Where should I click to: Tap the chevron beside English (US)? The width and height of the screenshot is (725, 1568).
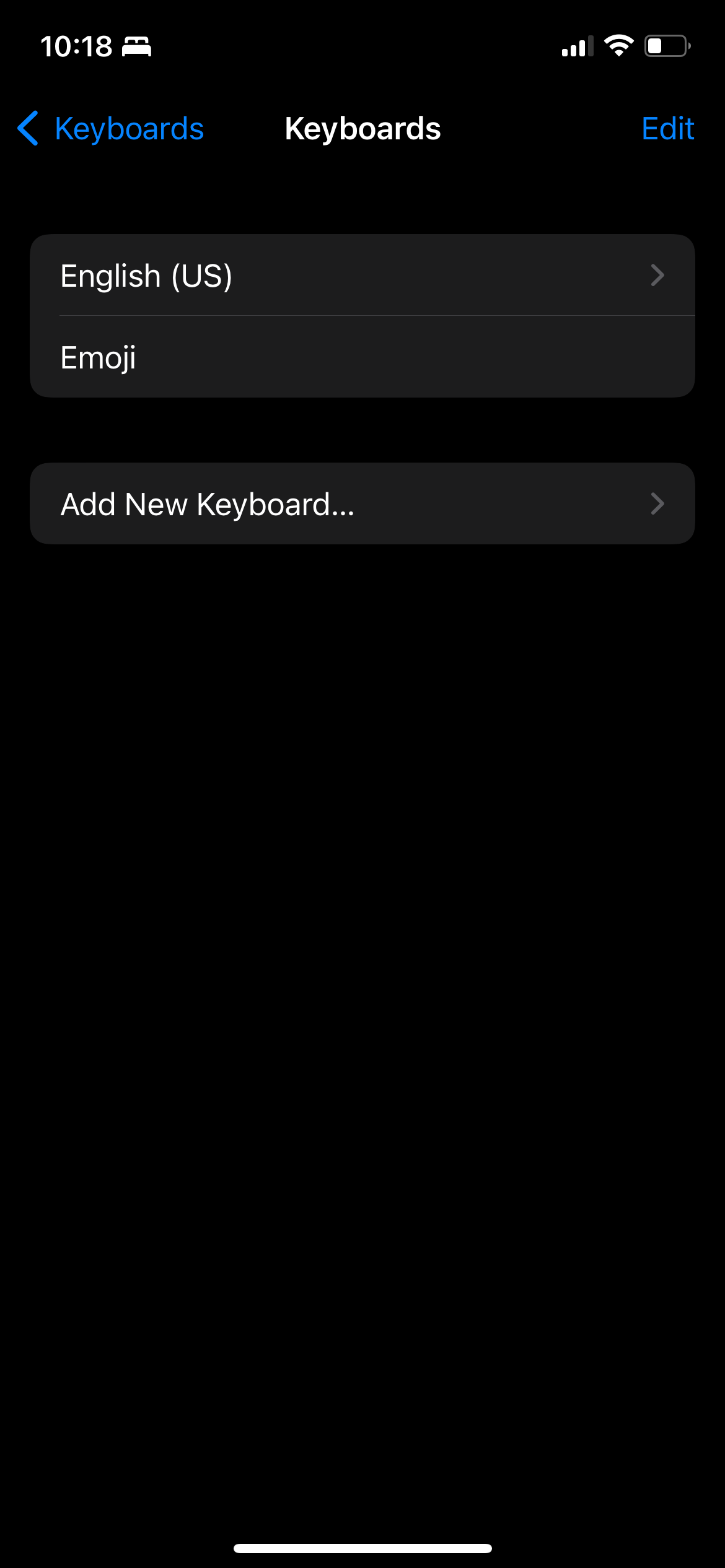[x=658, y=276]
